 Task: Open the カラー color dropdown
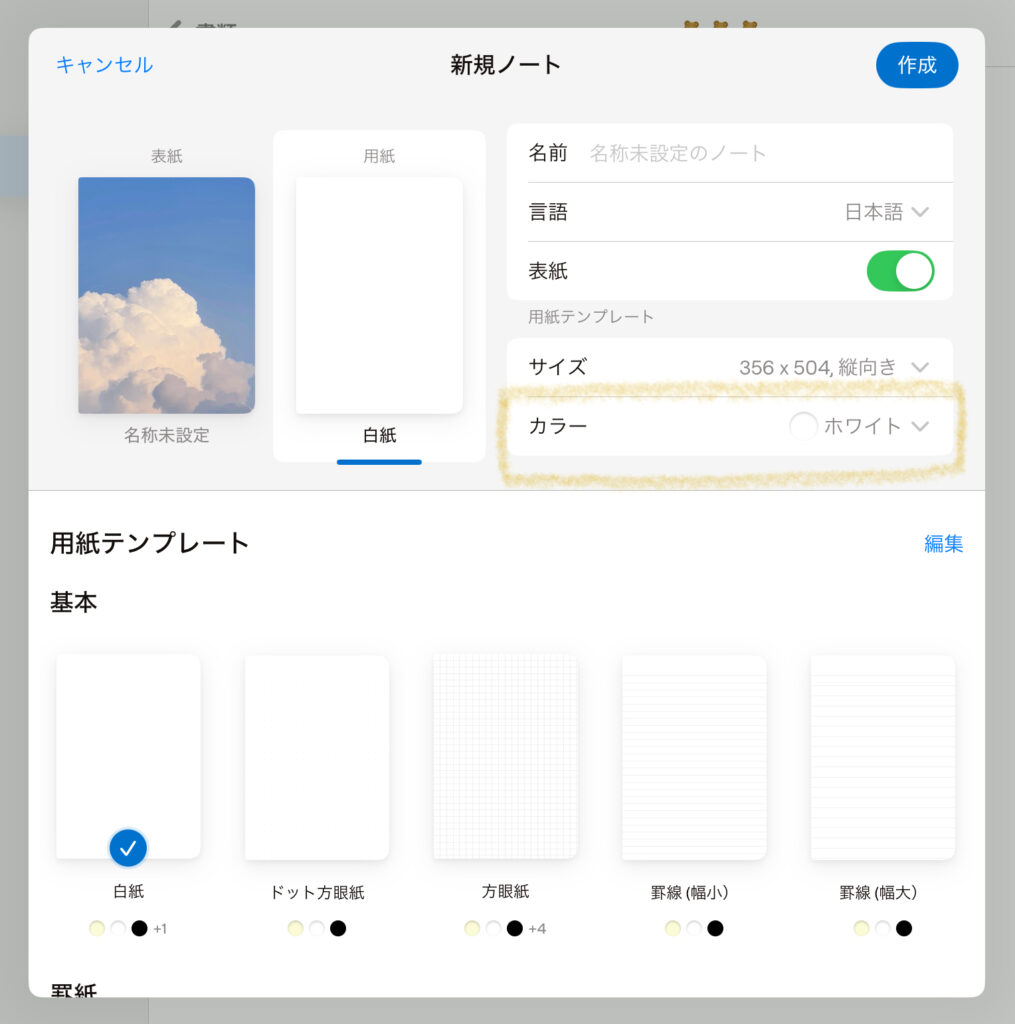[860, 426]
